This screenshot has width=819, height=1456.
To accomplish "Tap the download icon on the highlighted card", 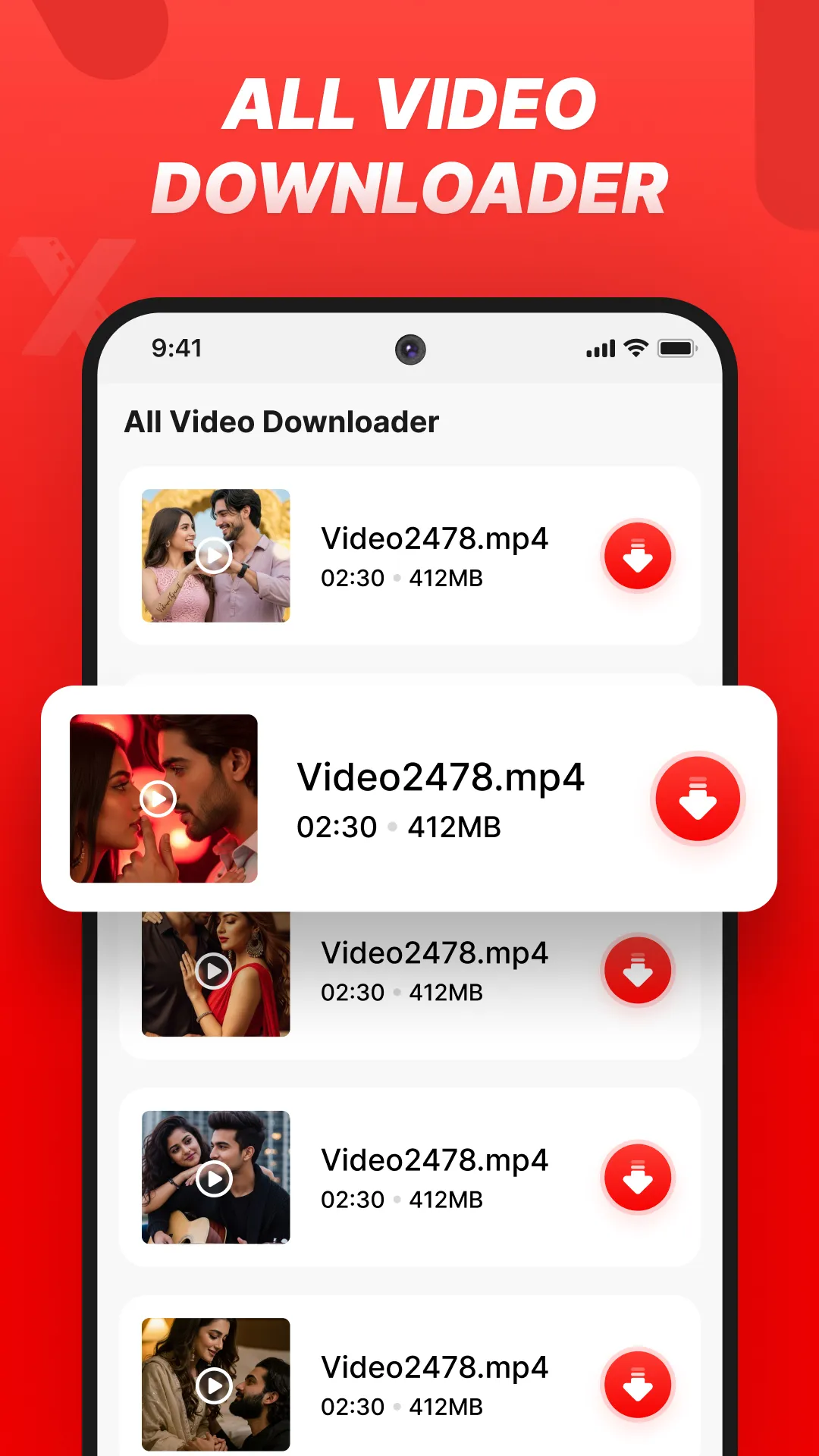I will click(x=698, y=797).
